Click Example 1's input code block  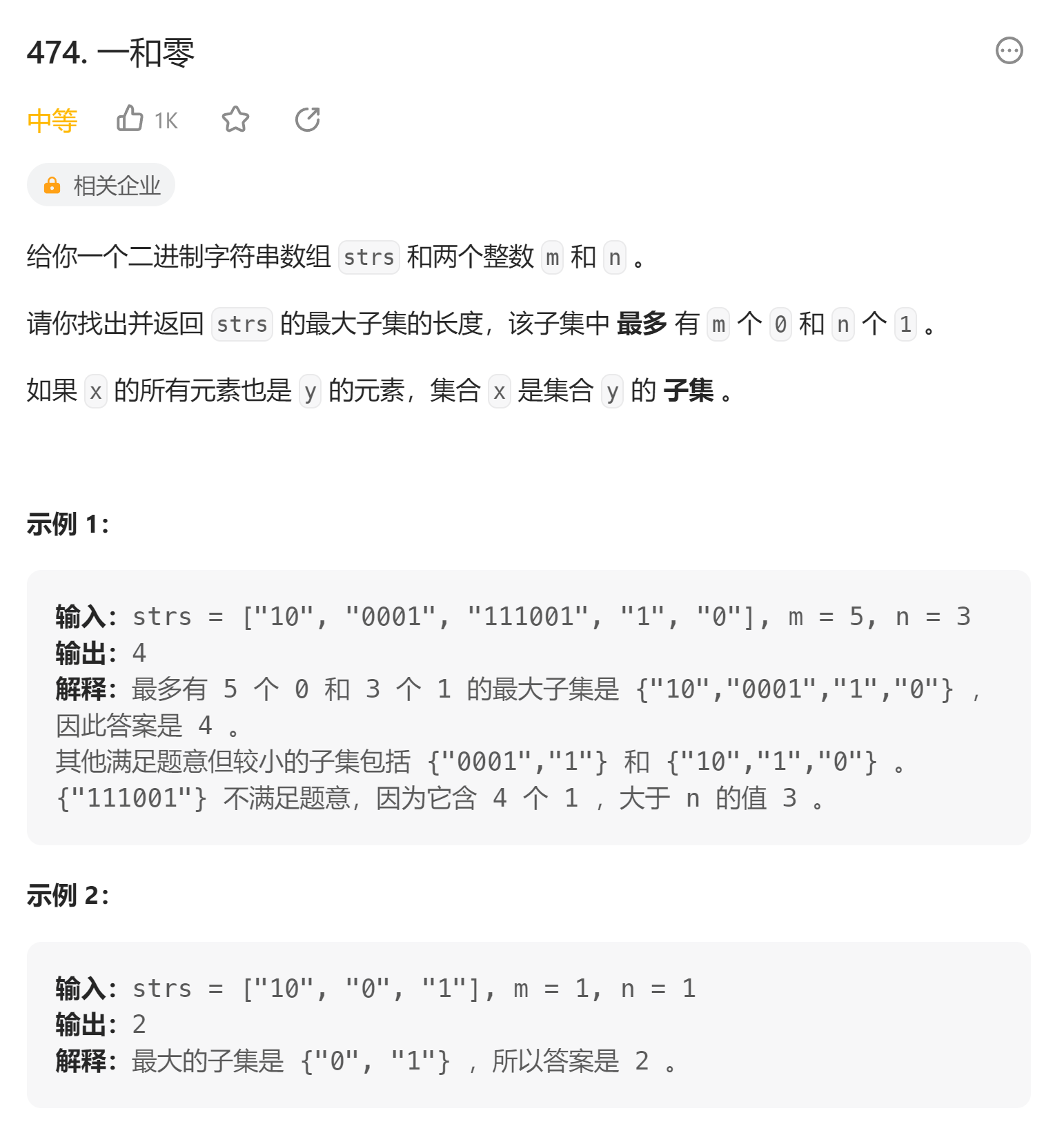(x=514, y=616)
